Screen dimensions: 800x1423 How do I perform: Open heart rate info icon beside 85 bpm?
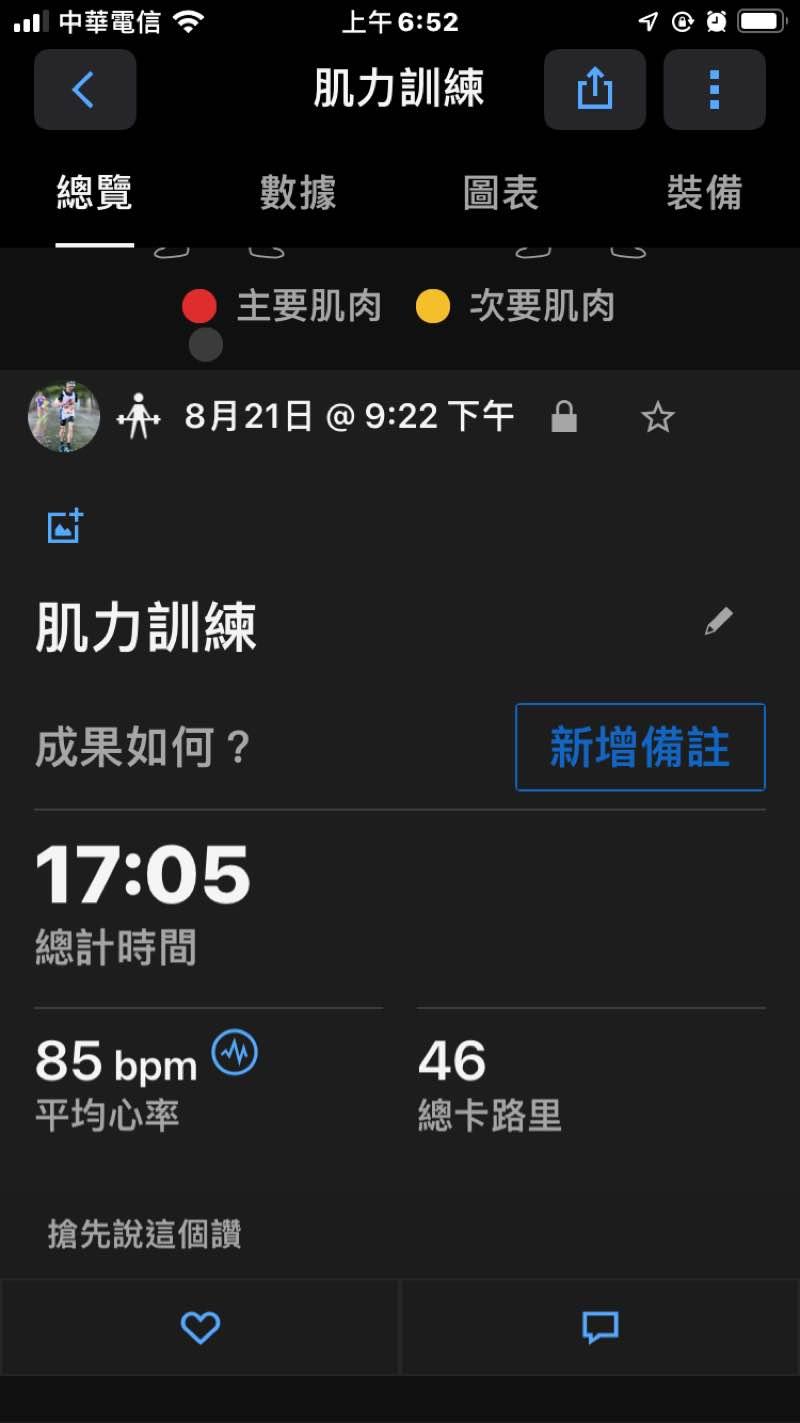coord(235,1052)
